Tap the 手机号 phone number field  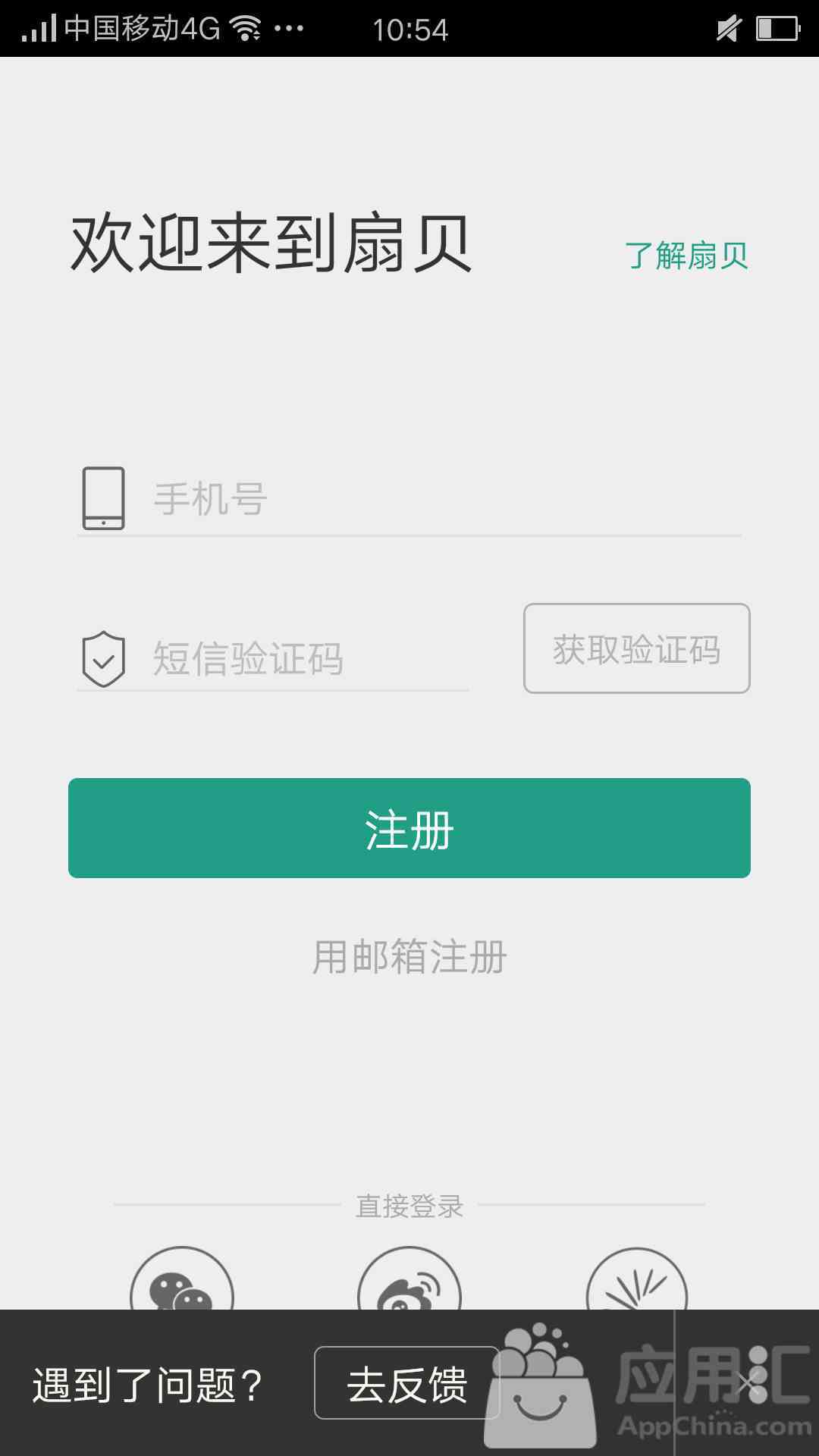[x=409, y=499]
